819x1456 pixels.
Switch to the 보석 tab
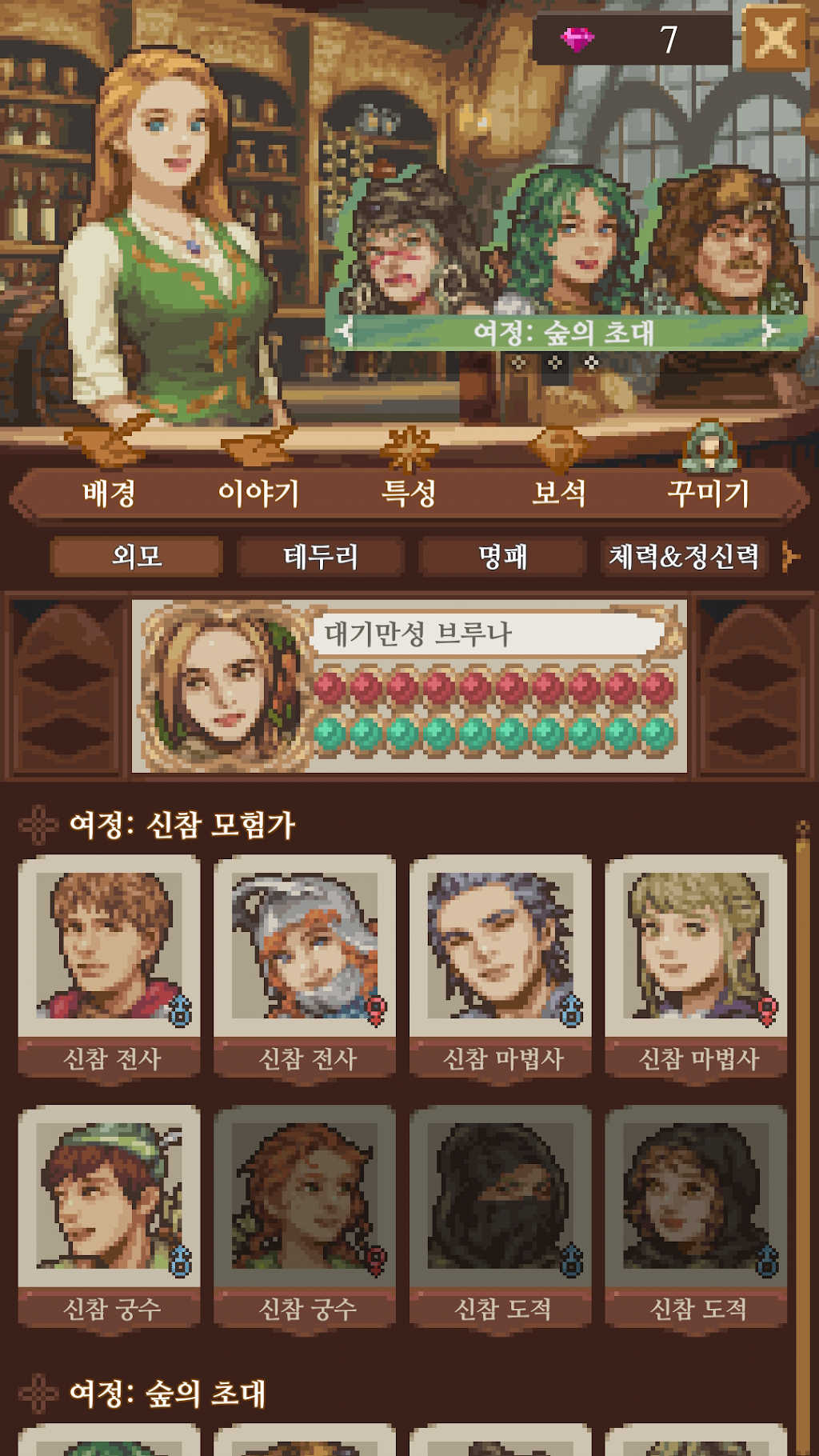click(559, 493)
